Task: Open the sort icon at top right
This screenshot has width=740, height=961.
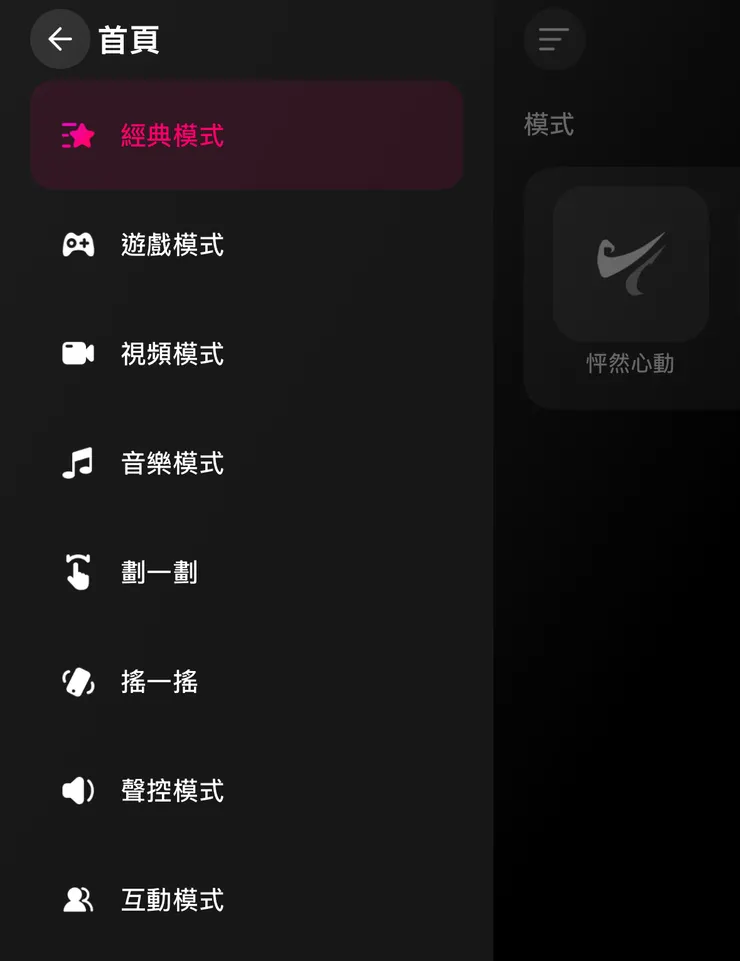Action: click(x=554, y=40)
